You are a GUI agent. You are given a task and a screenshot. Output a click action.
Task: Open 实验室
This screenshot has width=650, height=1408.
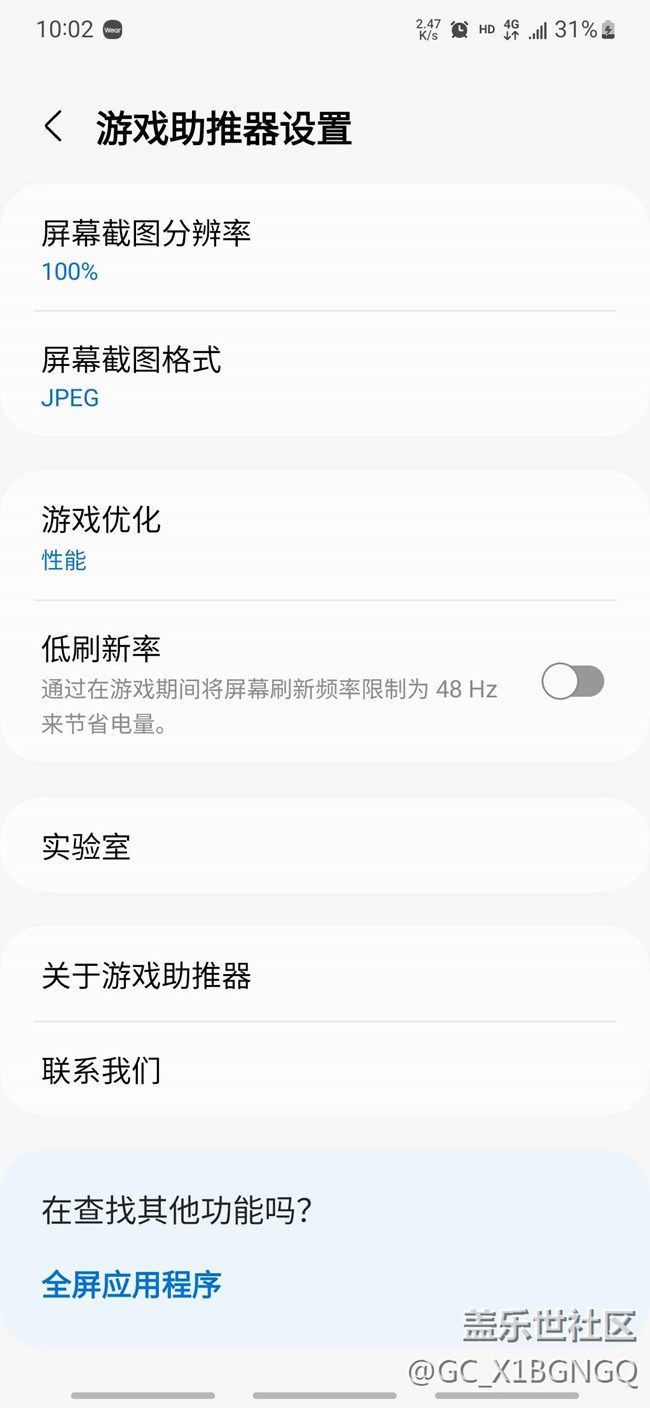[324, 847]
